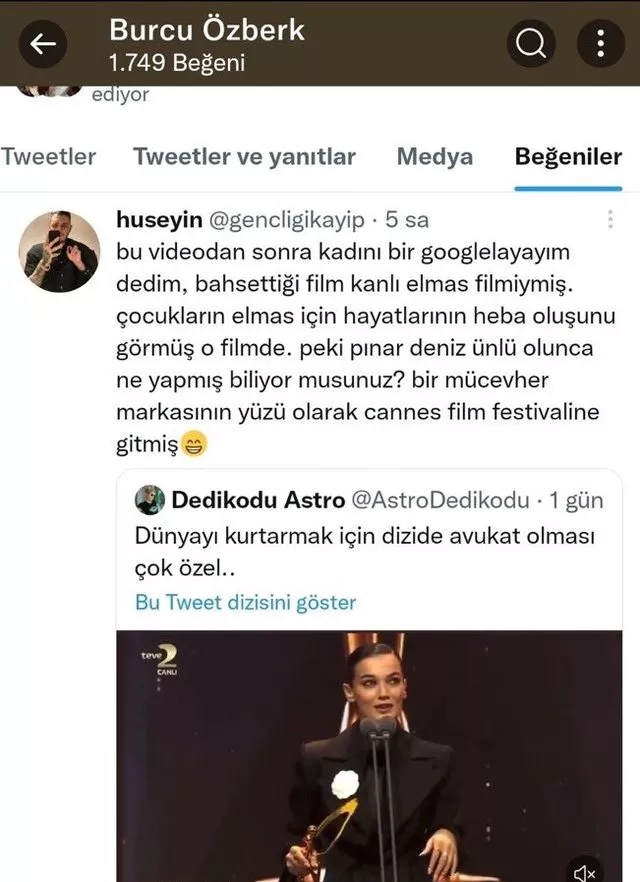This screenshot has height=882, width=640.
Task: Tap Bu Tweet dizisini göster link
Action: [x=245, y=603]
